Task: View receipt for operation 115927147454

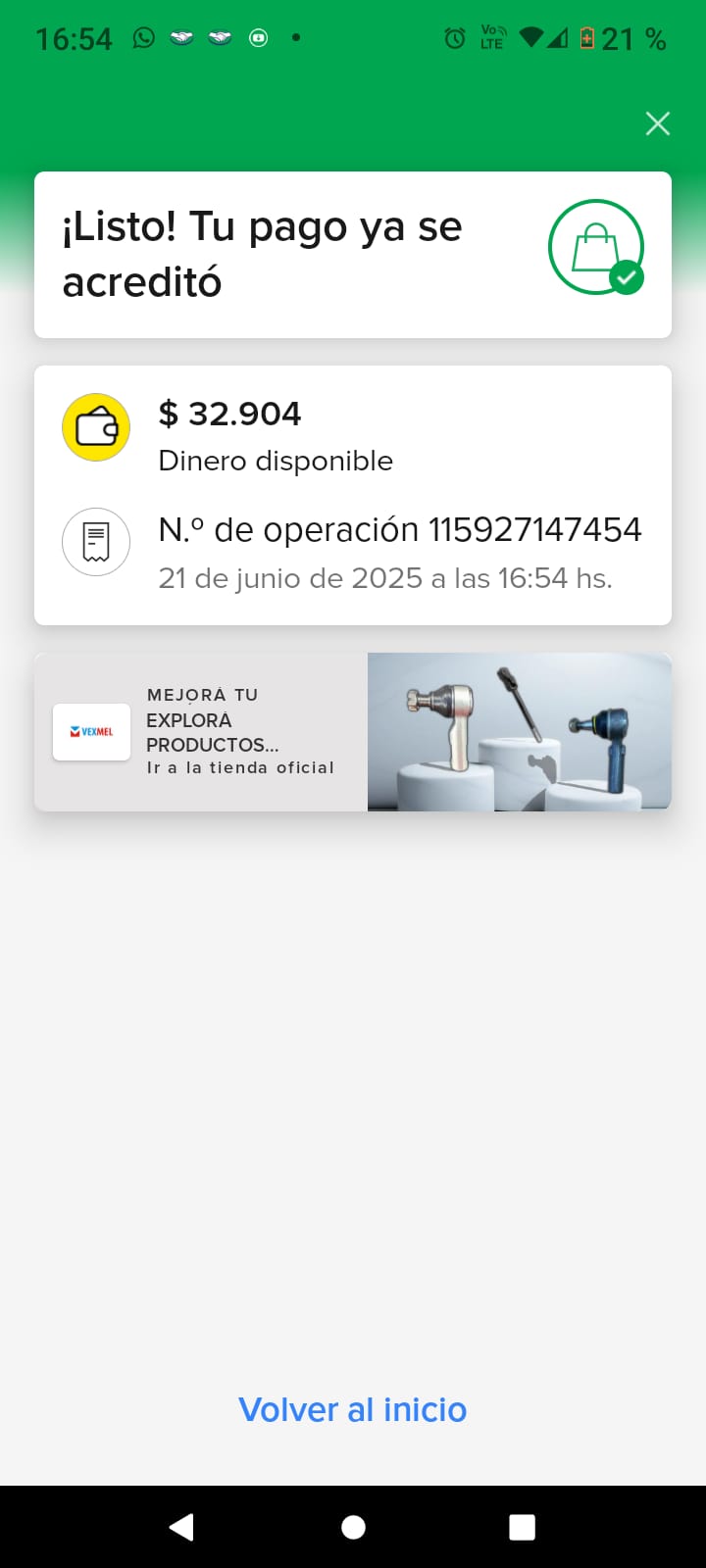Action: point(96,542)
